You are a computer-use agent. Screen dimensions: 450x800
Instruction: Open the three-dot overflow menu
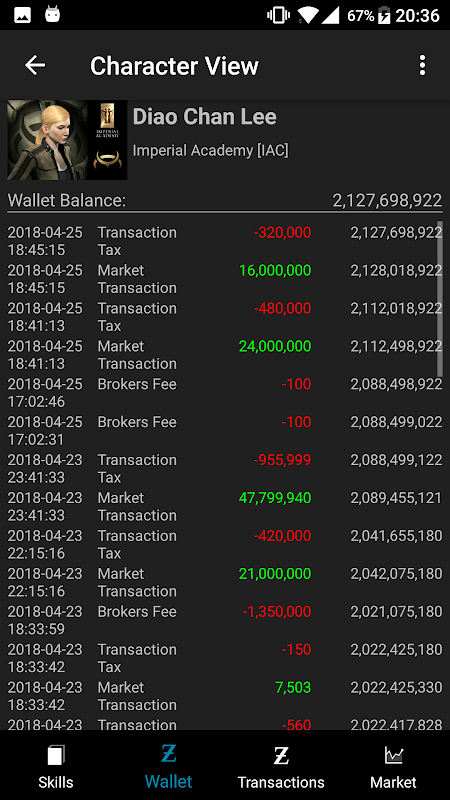point(422,65)
